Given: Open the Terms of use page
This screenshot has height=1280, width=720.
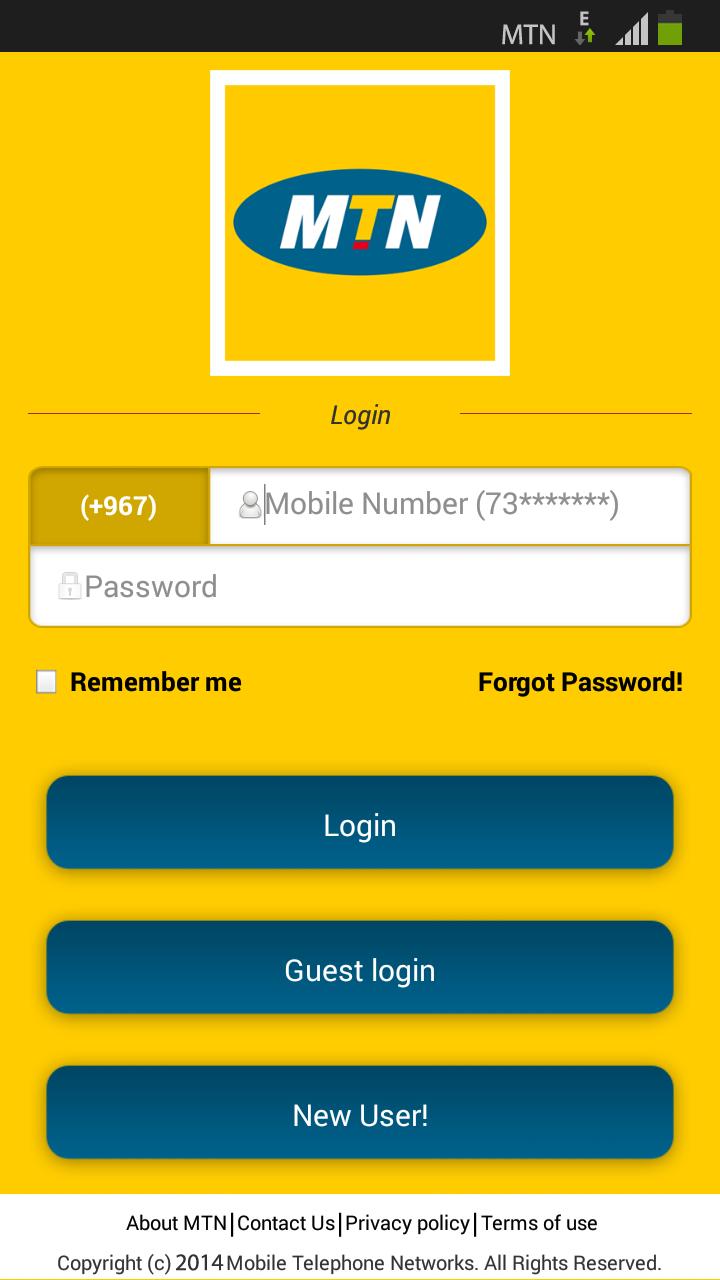Looking at the screenshot, I should (x=539, y=1222).
